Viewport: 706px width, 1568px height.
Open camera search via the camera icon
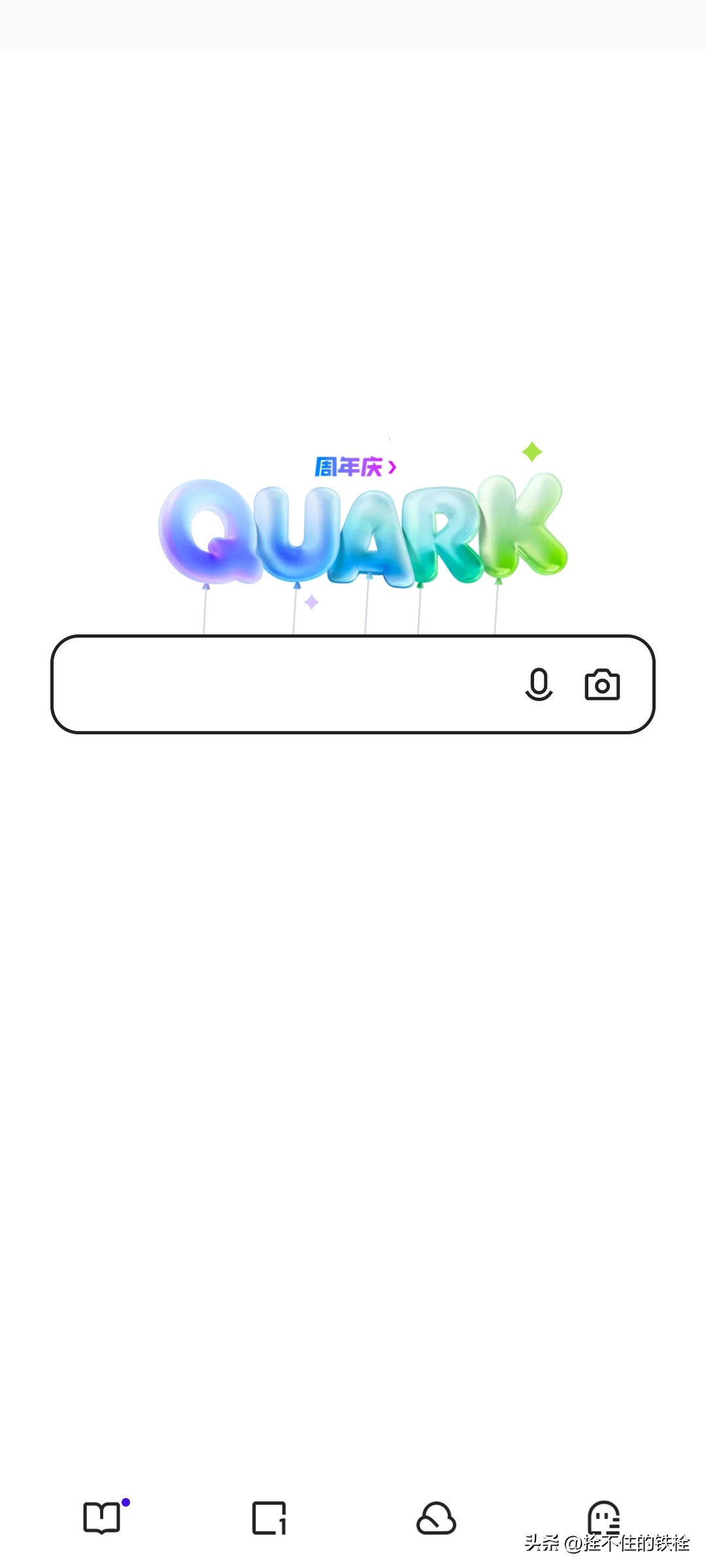click(602, 684)
